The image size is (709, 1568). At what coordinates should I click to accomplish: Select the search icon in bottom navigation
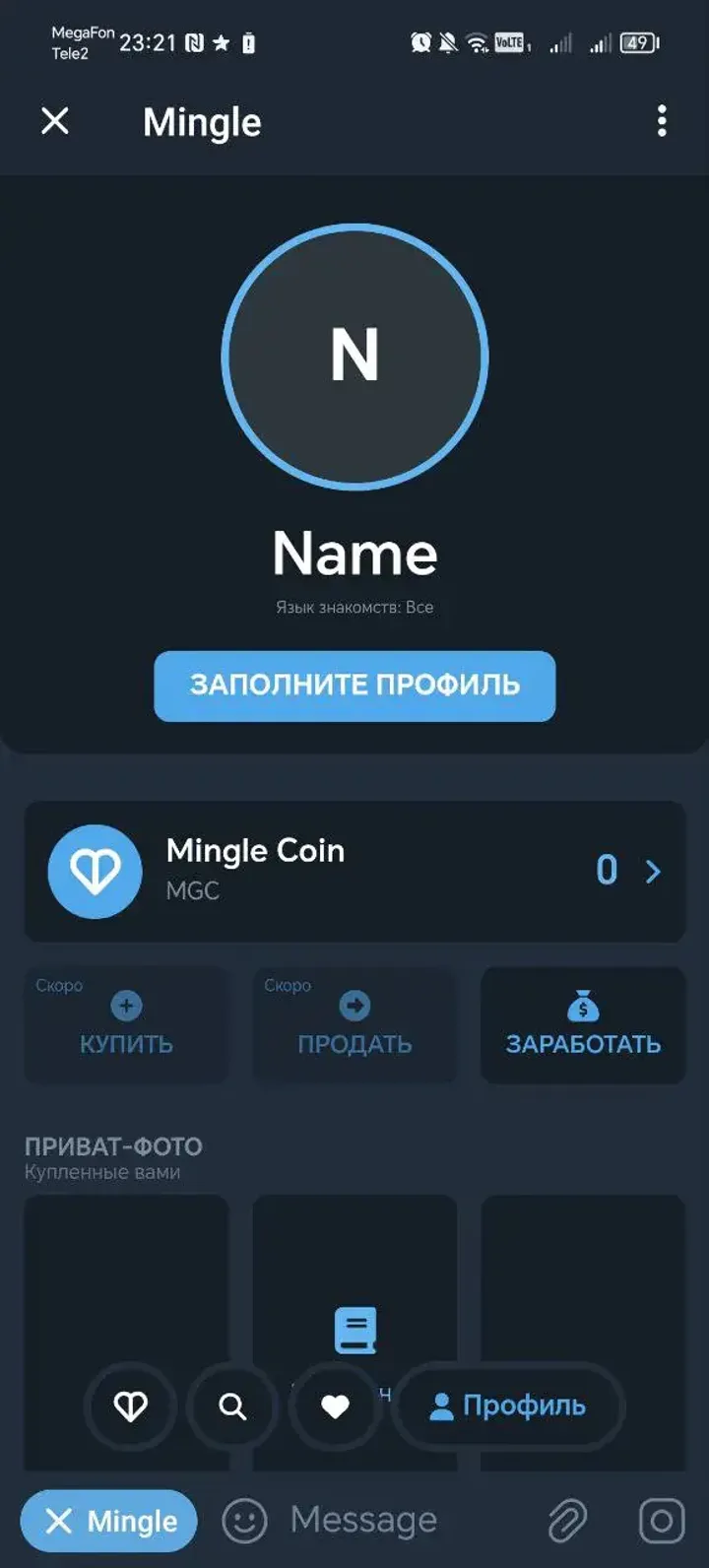232,1407
